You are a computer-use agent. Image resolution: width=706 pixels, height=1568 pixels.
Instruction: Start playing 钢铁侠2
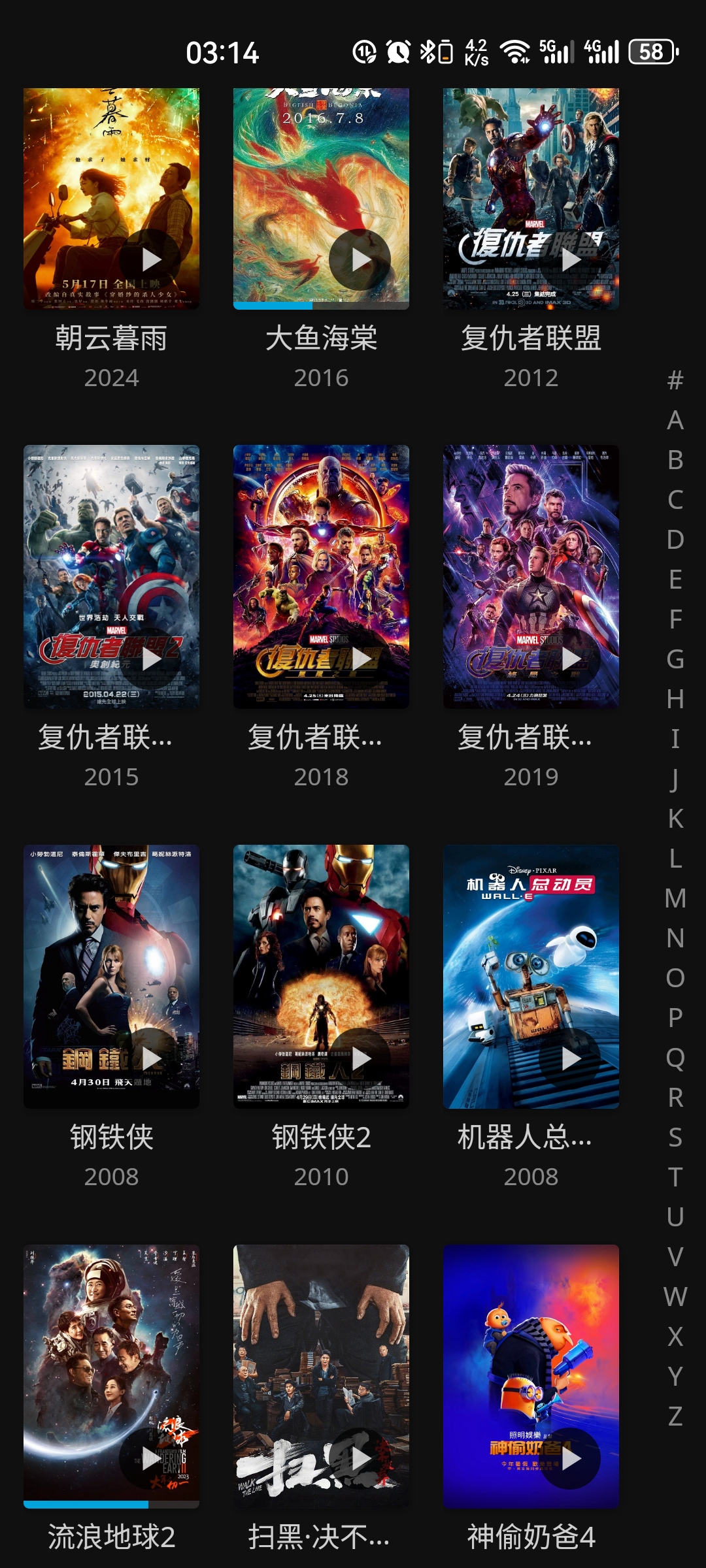coord(360,1058)
